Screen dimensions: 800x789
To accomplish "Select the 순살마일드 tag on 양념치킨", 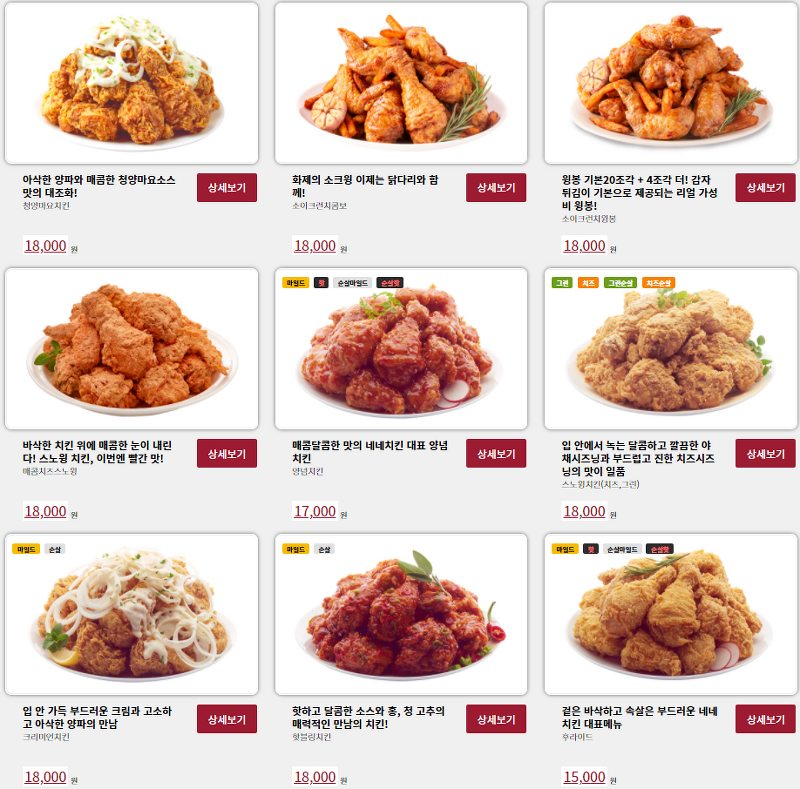I will (x=352, y=283).
